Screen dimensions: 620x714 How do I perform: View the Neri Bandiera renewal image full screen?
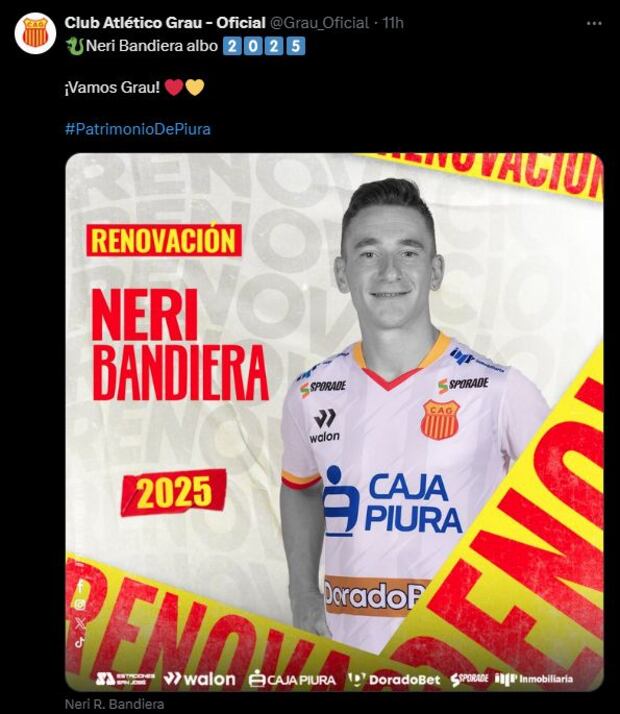pyautogui.click(x=334, y=420)
